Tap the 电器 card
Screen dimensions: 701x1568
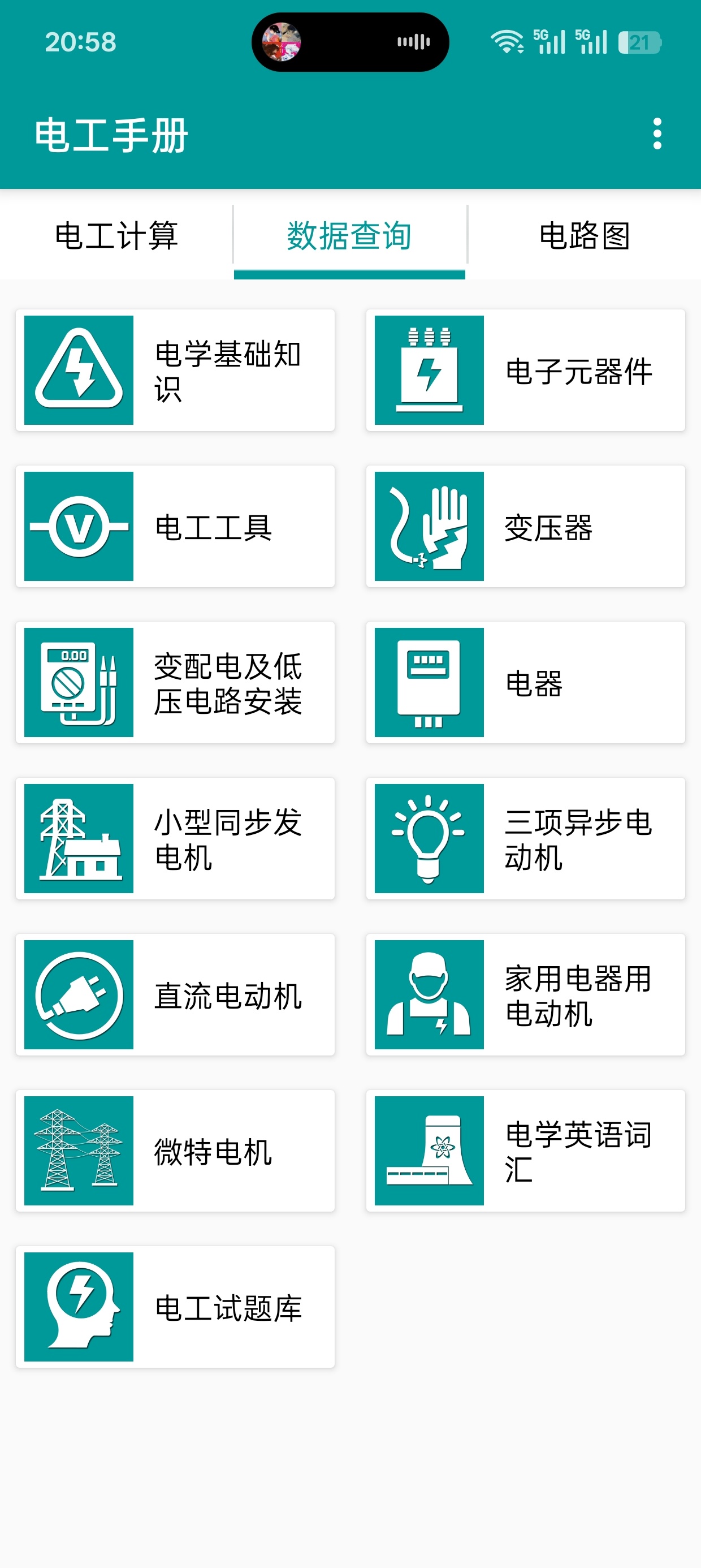click(526, 682)
